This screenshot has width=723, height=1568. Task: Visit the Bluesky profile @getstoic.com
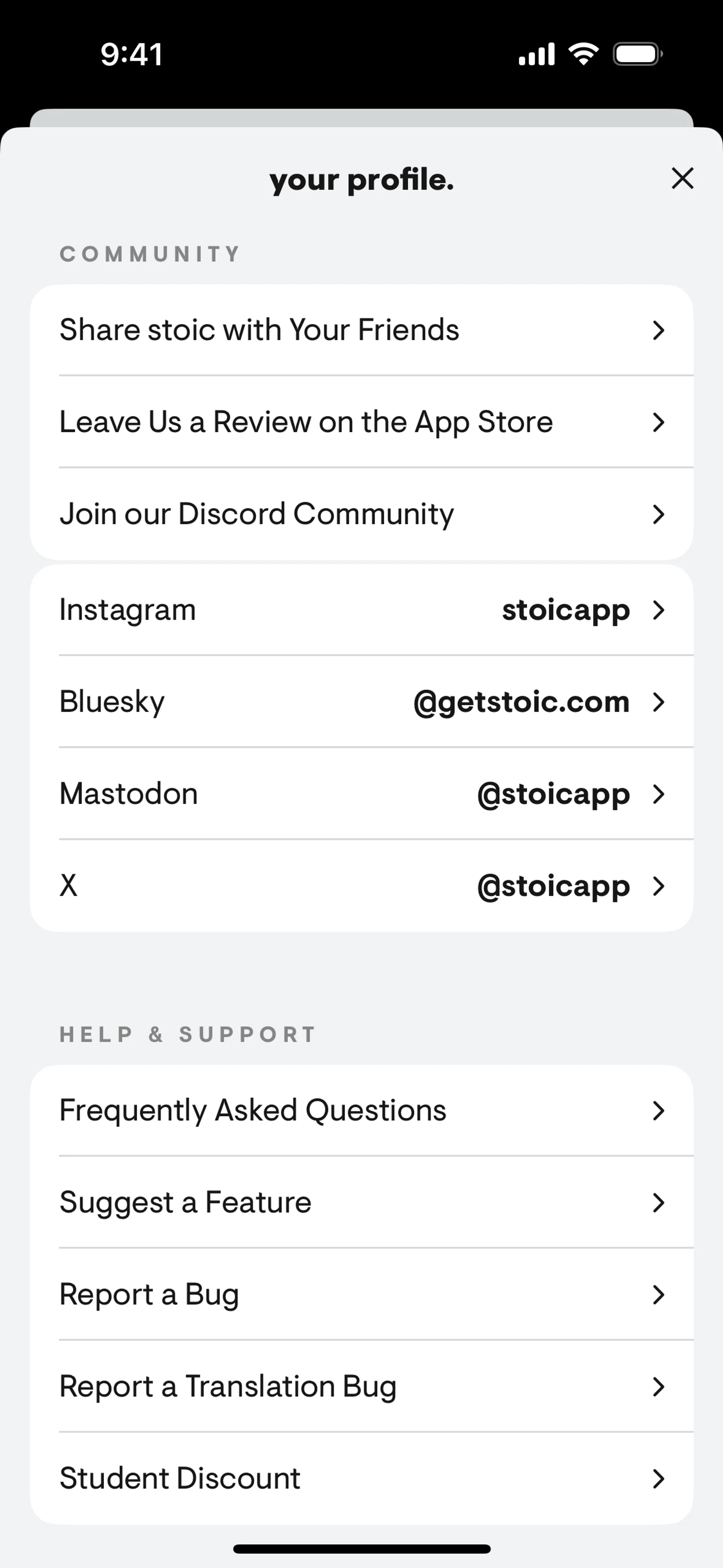pyautogui.click(x=361, y=702)
